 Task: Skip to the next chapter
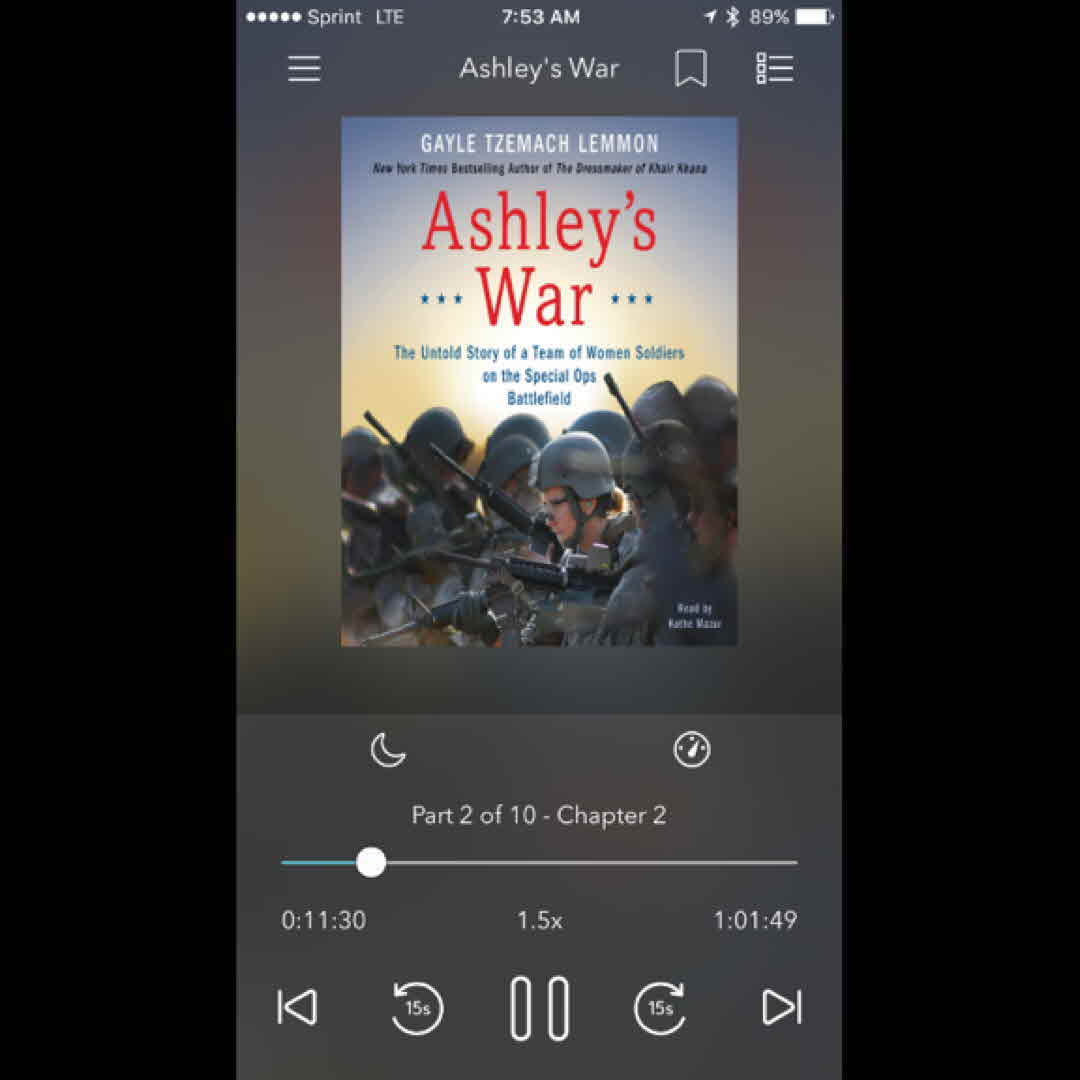(x=782, y=1007)
